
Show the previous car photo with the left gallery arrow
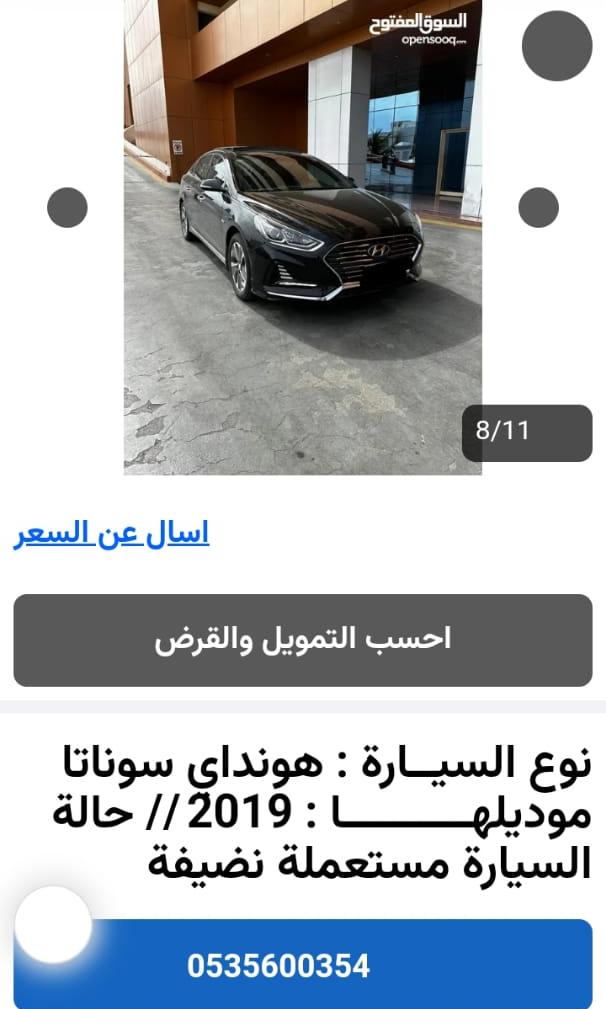68,207
